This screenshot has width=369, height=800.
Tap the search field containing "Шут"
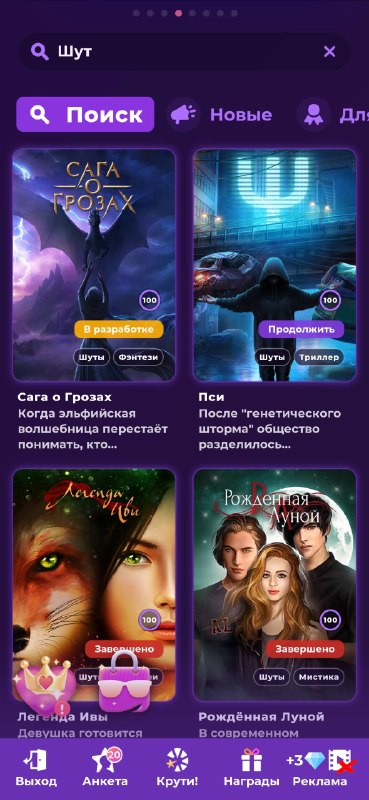[184, 51]
